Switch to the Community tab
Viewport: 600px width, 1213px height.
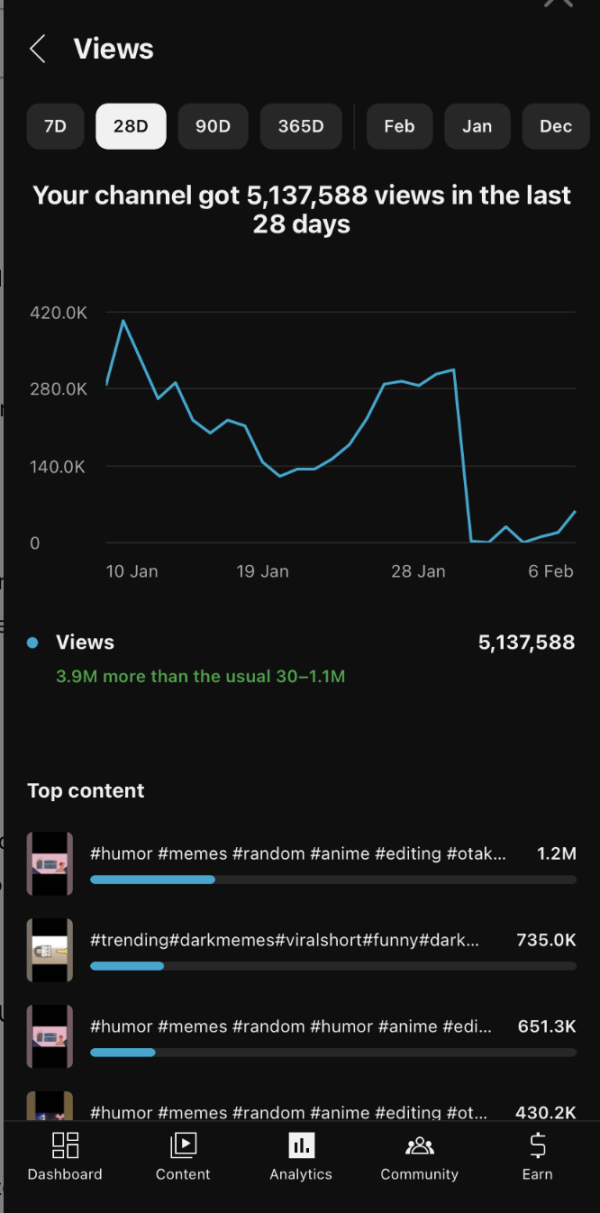pyautogui.click(x=419, y=1156)
